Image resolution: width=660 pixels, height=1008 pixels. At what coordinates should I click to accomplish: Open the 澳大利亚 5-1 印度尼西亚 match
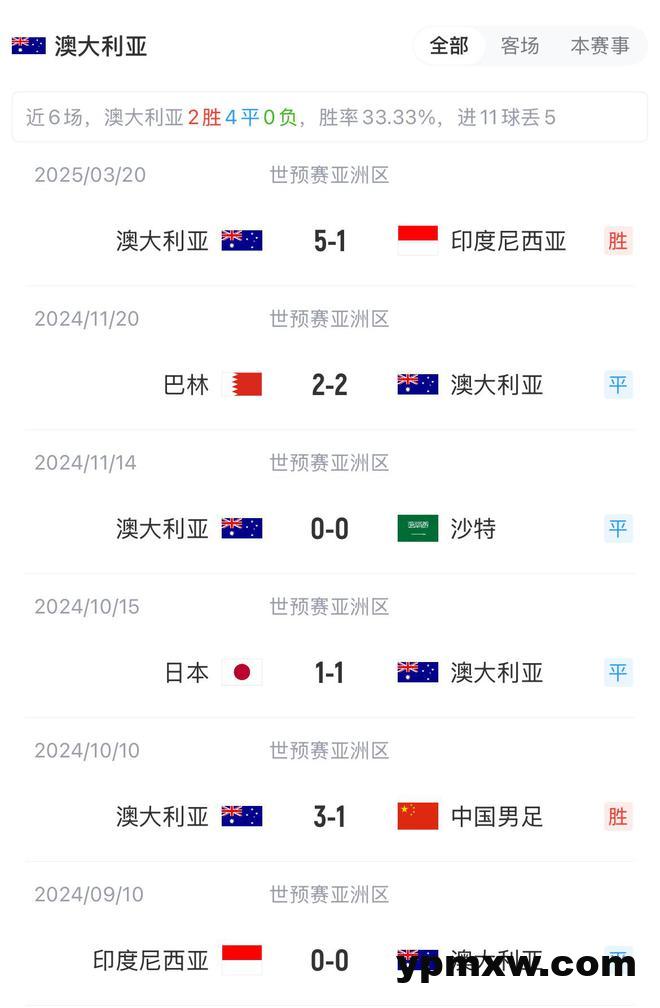point(329,240)
